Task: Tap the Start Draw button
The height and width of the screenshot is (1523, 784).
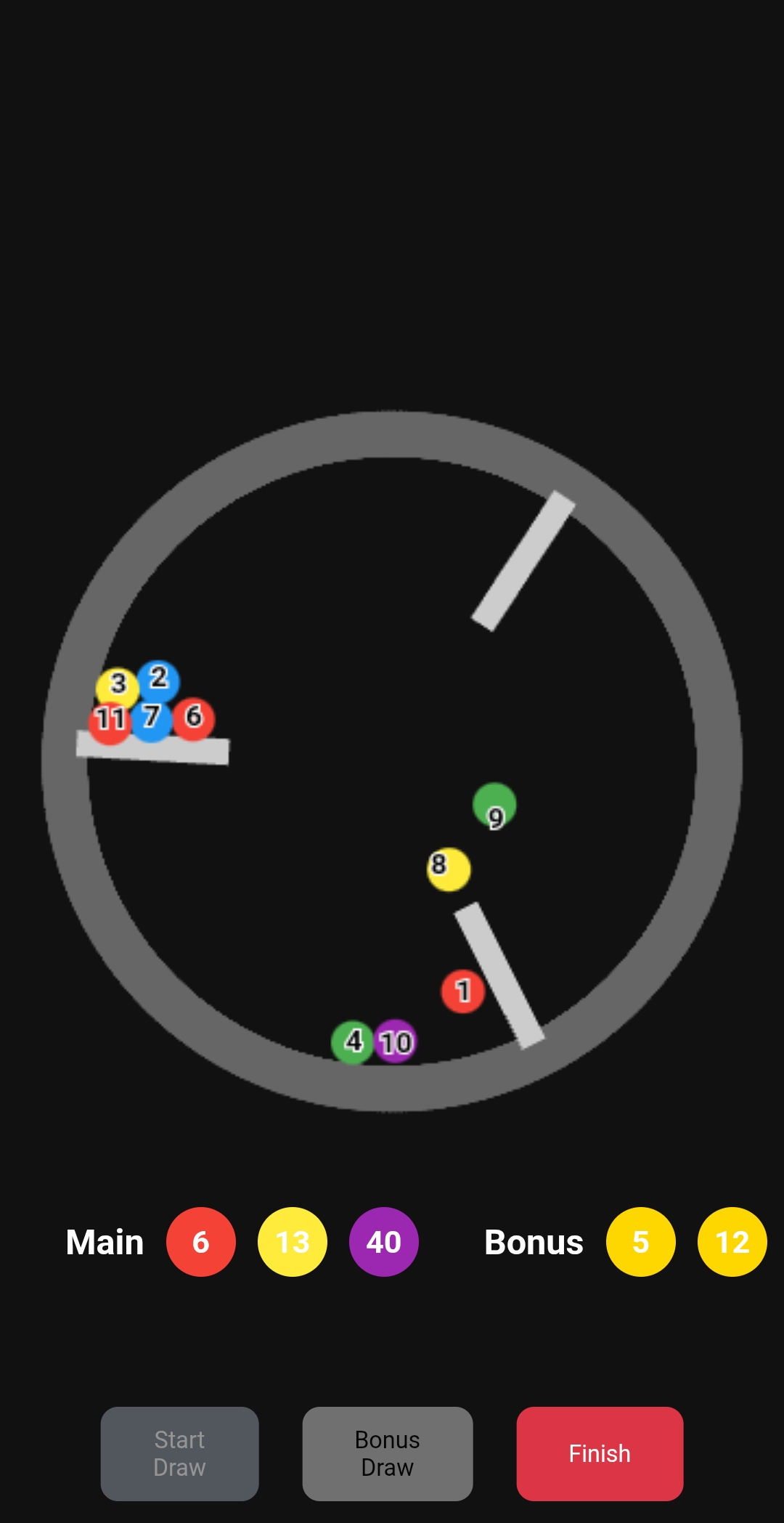Action: [179, 1453]
